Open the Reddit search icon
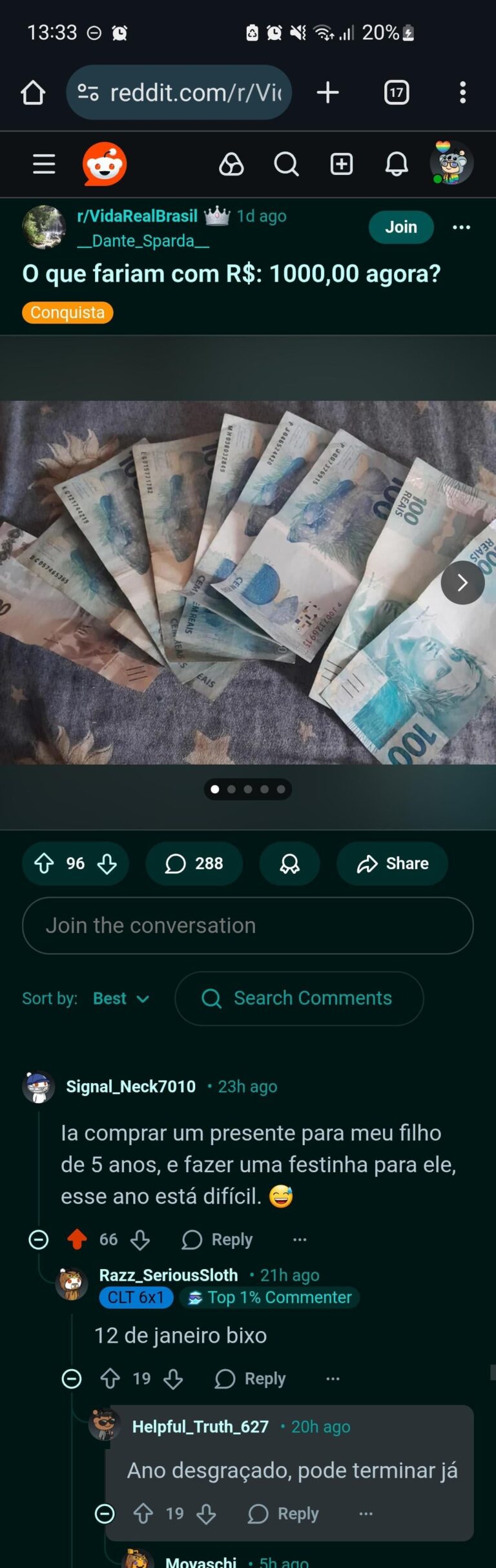Viewport: 496px width, 1568px height. (x=286, y=164)
